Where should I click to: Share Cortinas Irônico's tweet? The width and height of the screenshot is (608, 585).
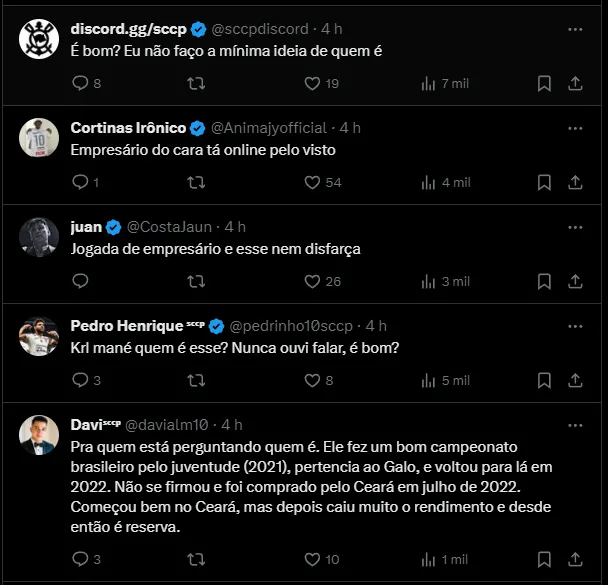[x=575, y=183]
